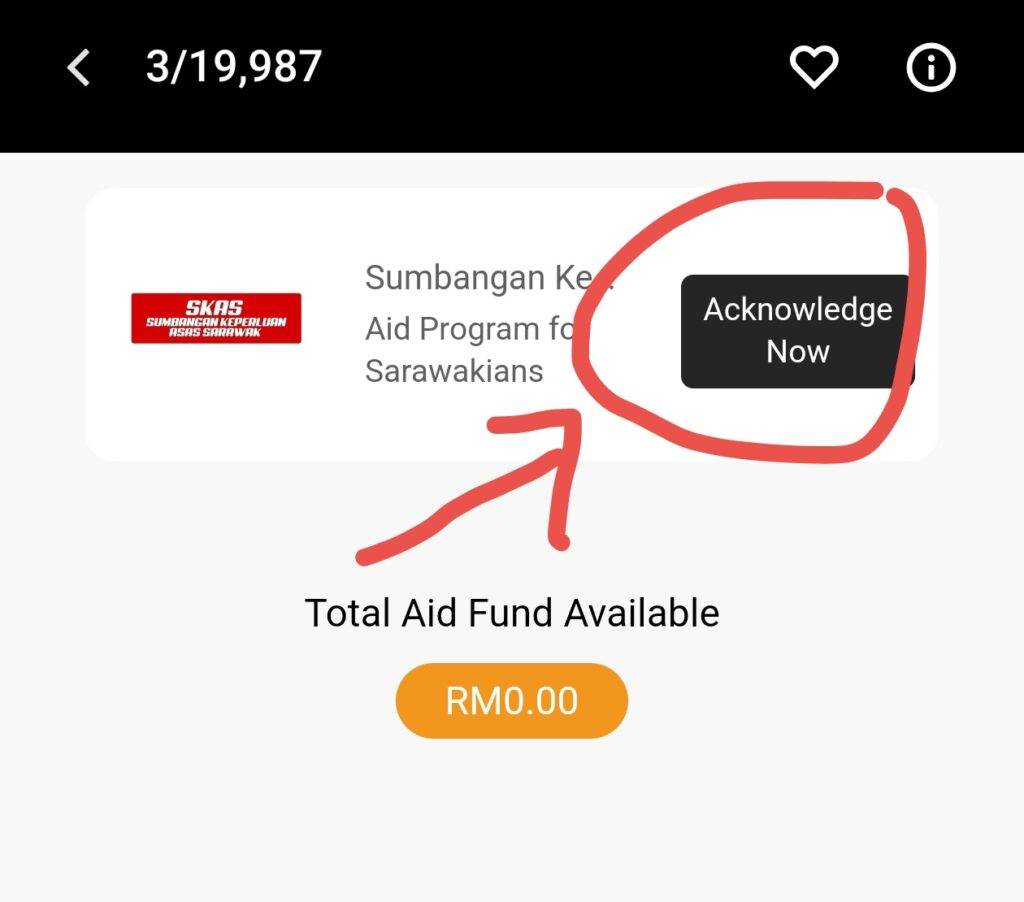Go back from the image viewer

tap(78, 68)
